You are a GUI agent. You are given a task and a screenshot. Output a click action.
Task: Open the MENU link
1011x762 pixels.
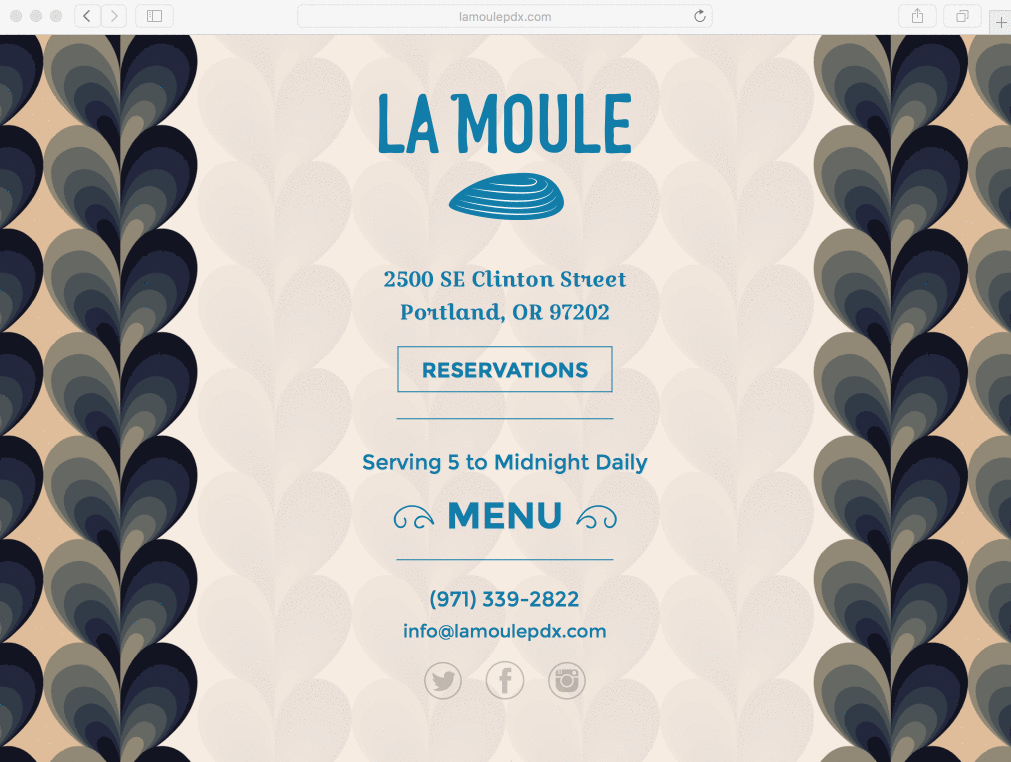pos(505,516)
